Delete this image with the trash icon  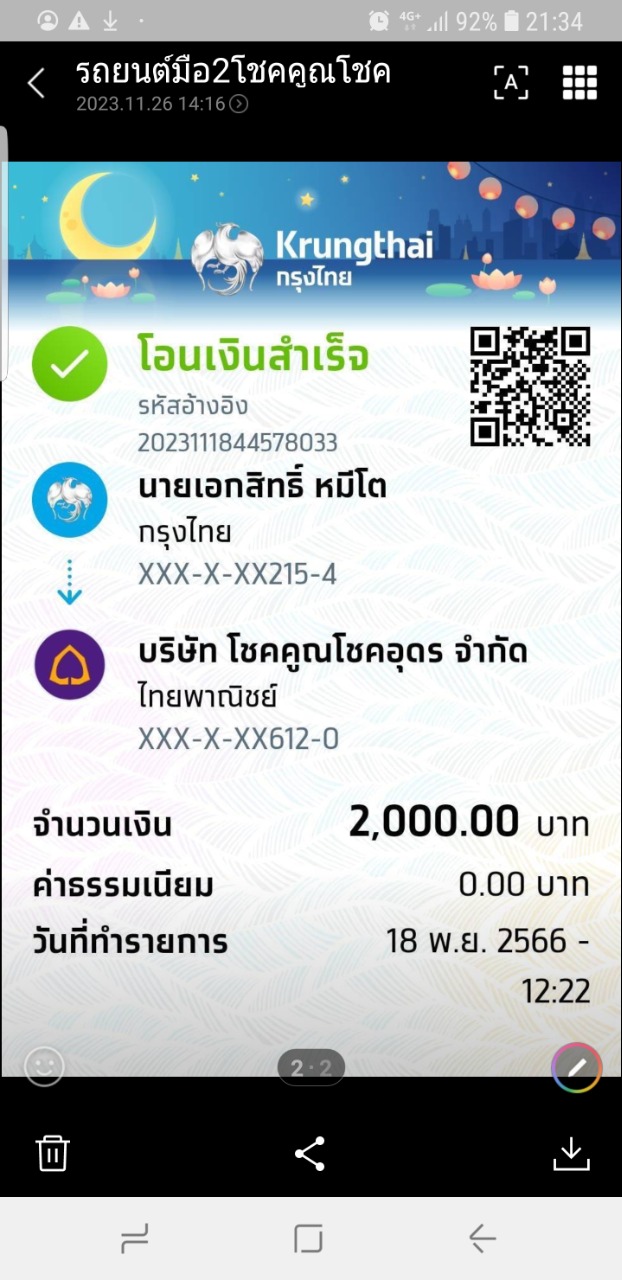coord(52,1153)
